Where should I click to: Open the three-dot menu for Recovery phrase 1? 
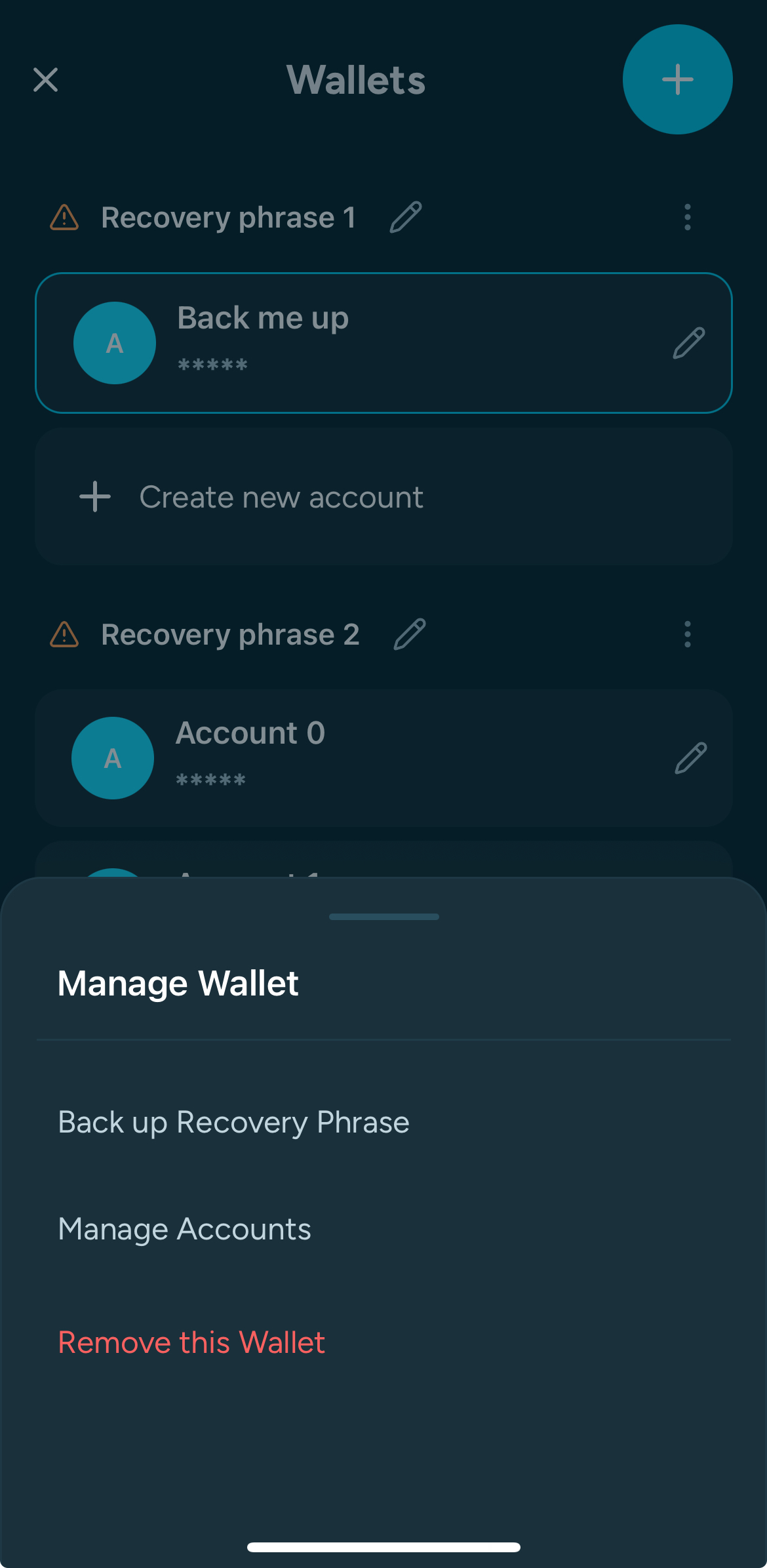[686, 218]
